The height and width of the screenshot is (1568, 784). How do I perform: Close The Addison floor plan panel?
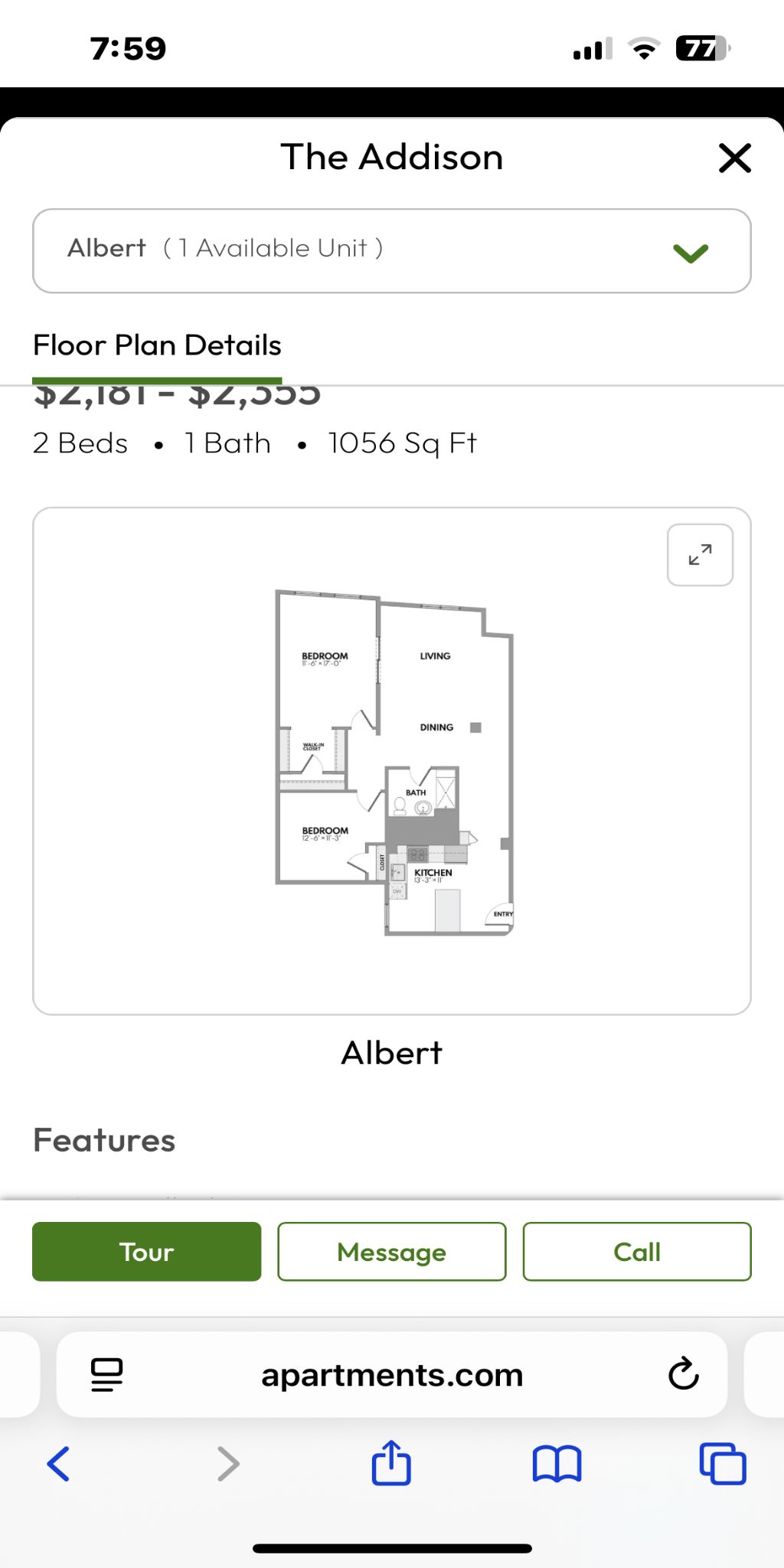click(x=734, y=158)
